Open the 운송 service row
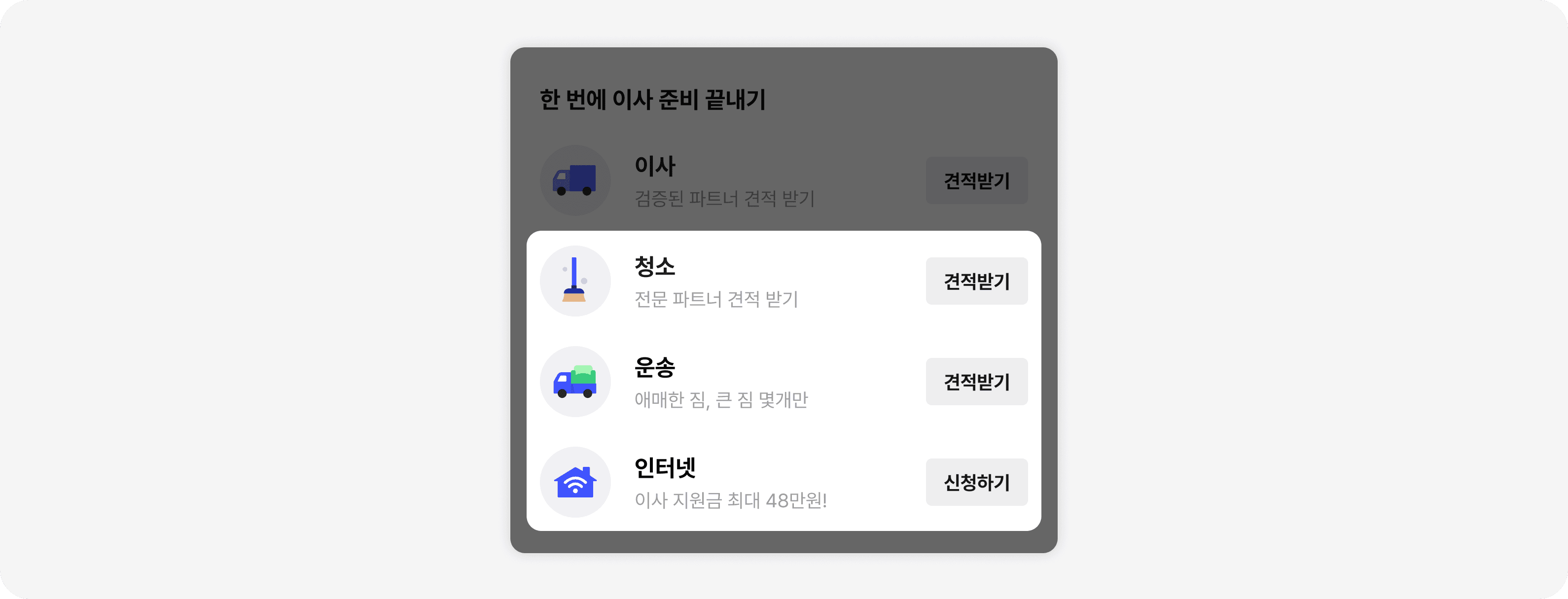This screenshot has width=1568, height=599. point(784,382)
